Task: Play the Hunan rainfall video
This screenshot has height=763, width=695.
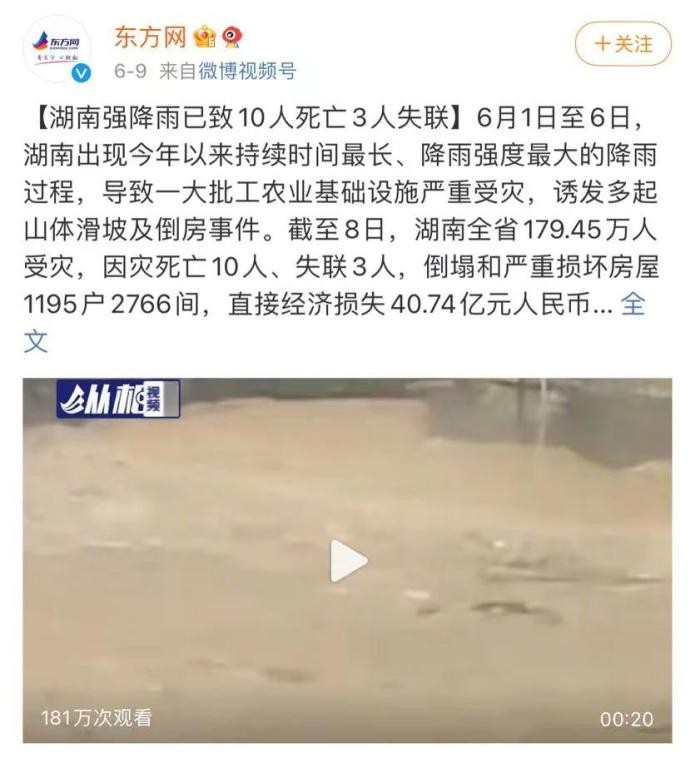Action: tap(348, 560)
